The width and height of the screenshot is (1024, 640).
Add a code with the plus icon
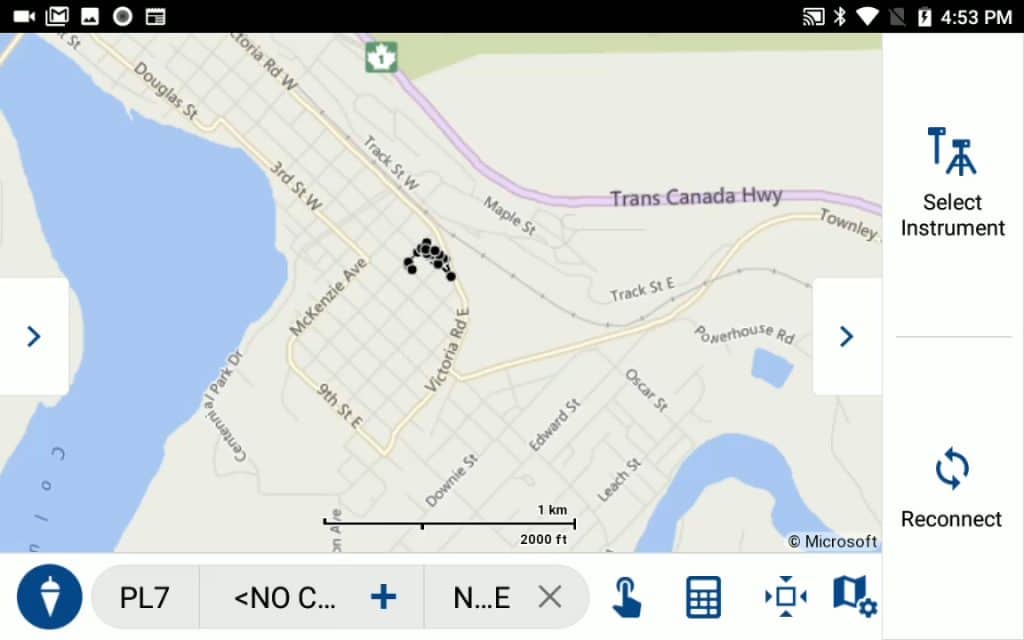383,598
